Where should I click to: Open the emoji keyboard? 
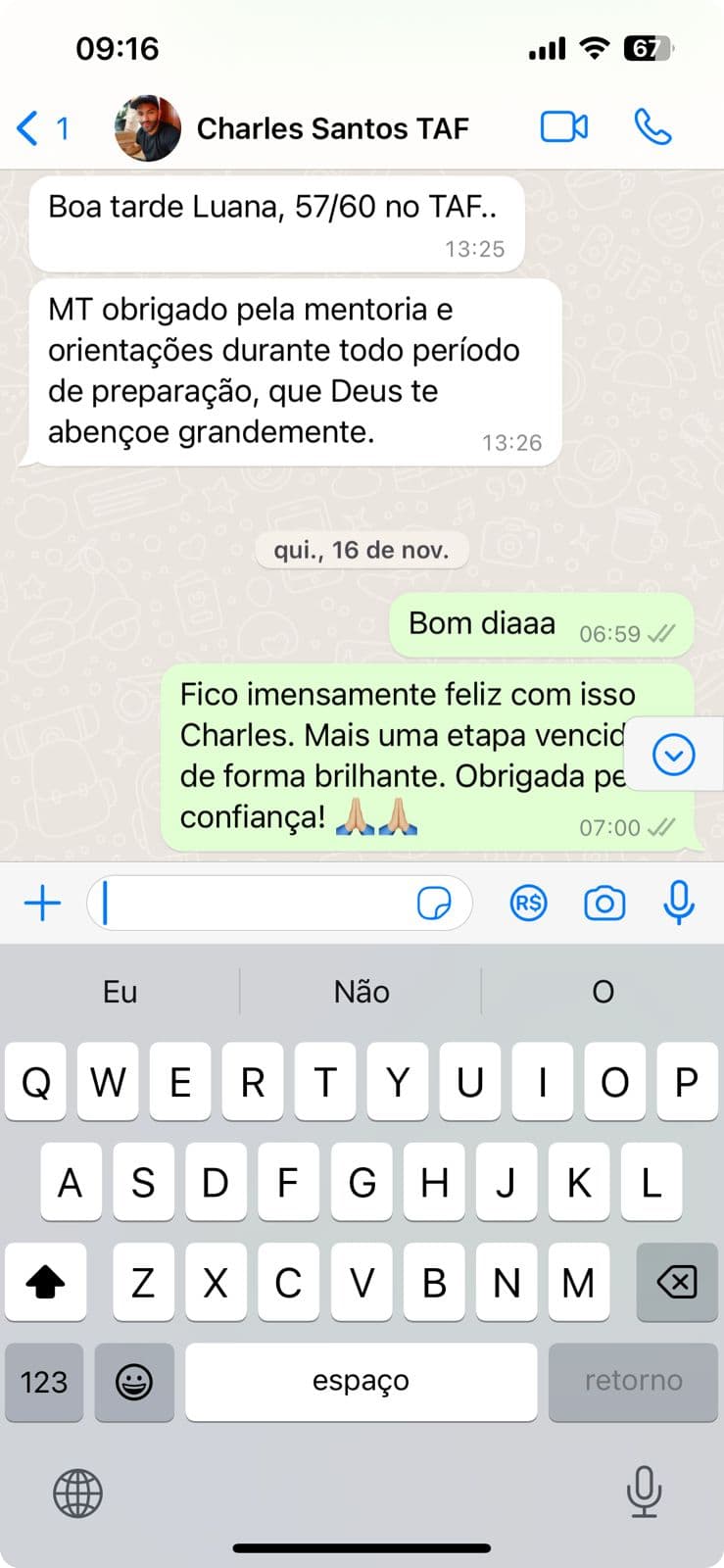[x=134, y=1382]
